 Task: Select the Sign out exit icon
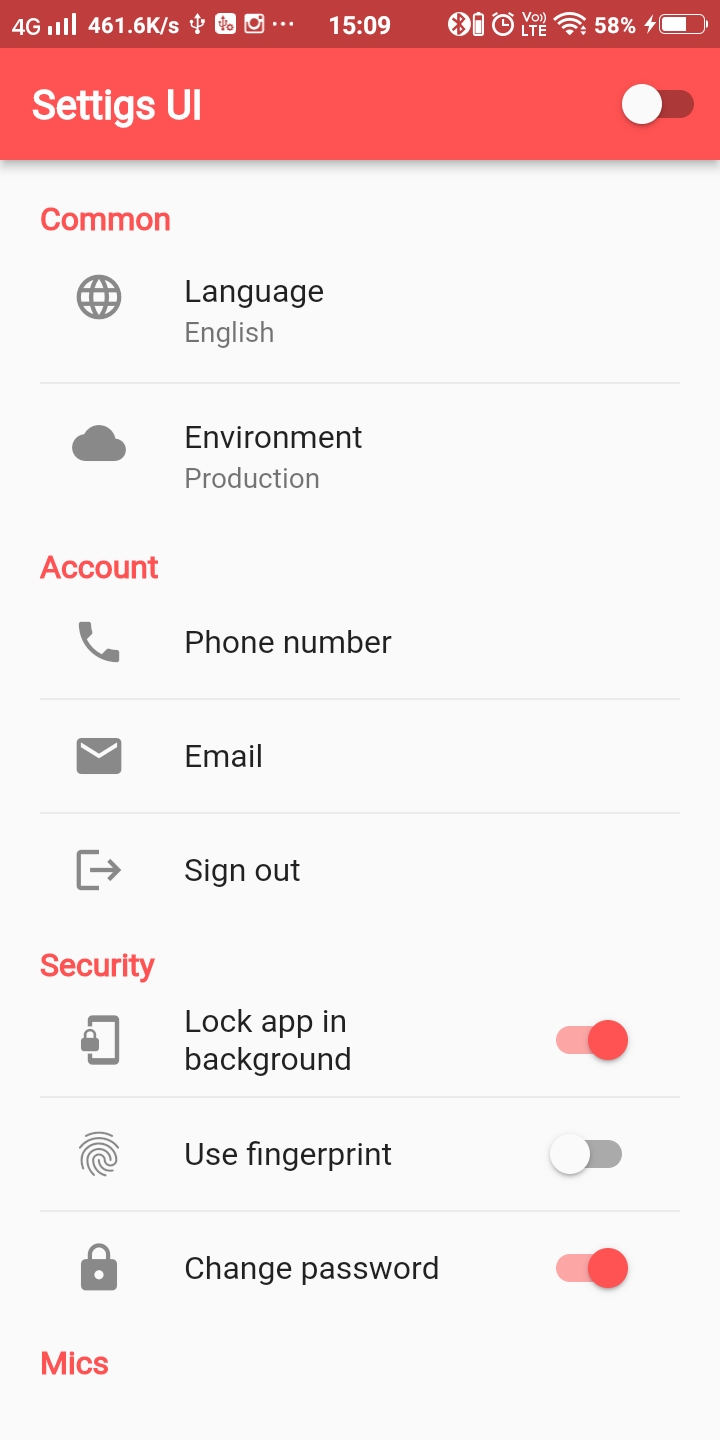97,870
